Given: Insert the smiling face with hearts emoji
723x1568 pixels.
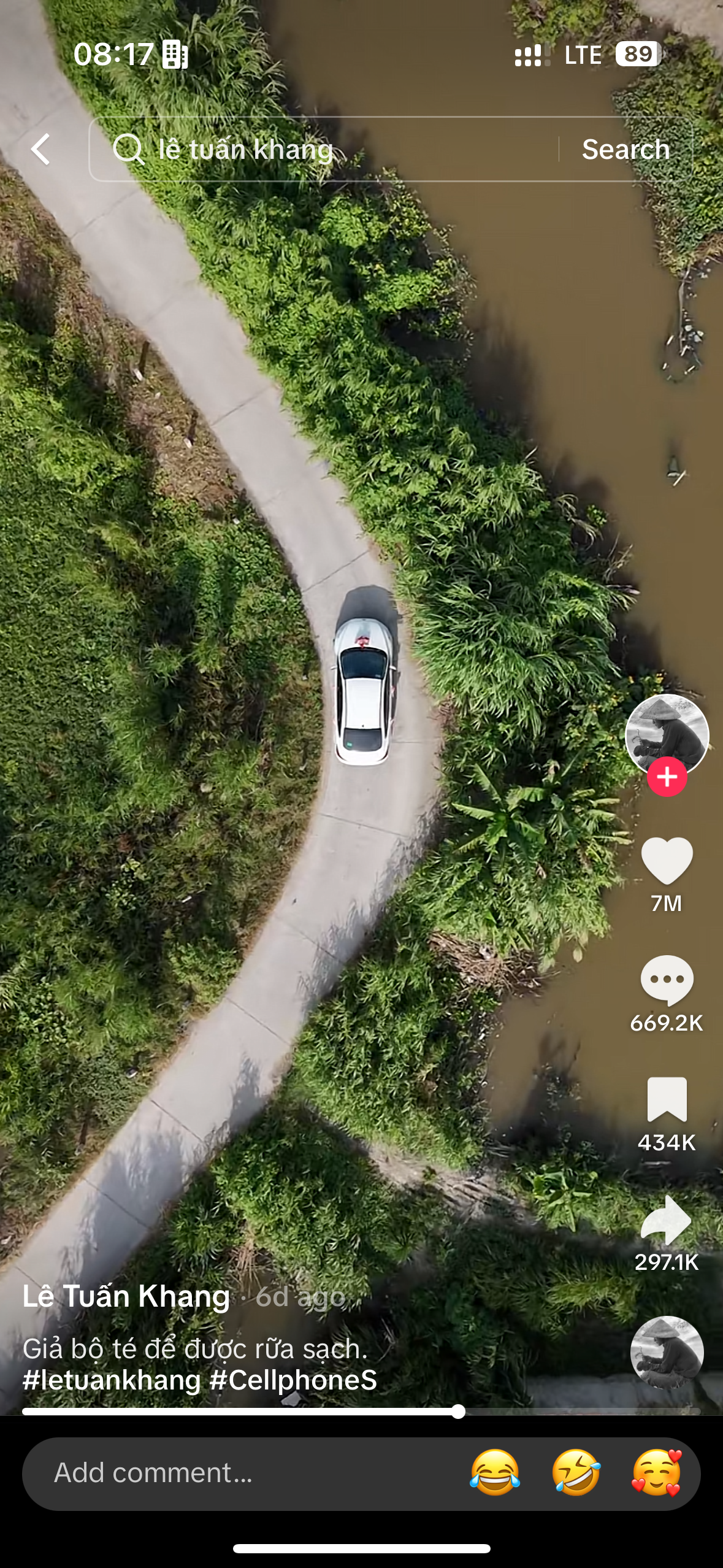Looking at the screenshot, I should [x=657, y=1472].
